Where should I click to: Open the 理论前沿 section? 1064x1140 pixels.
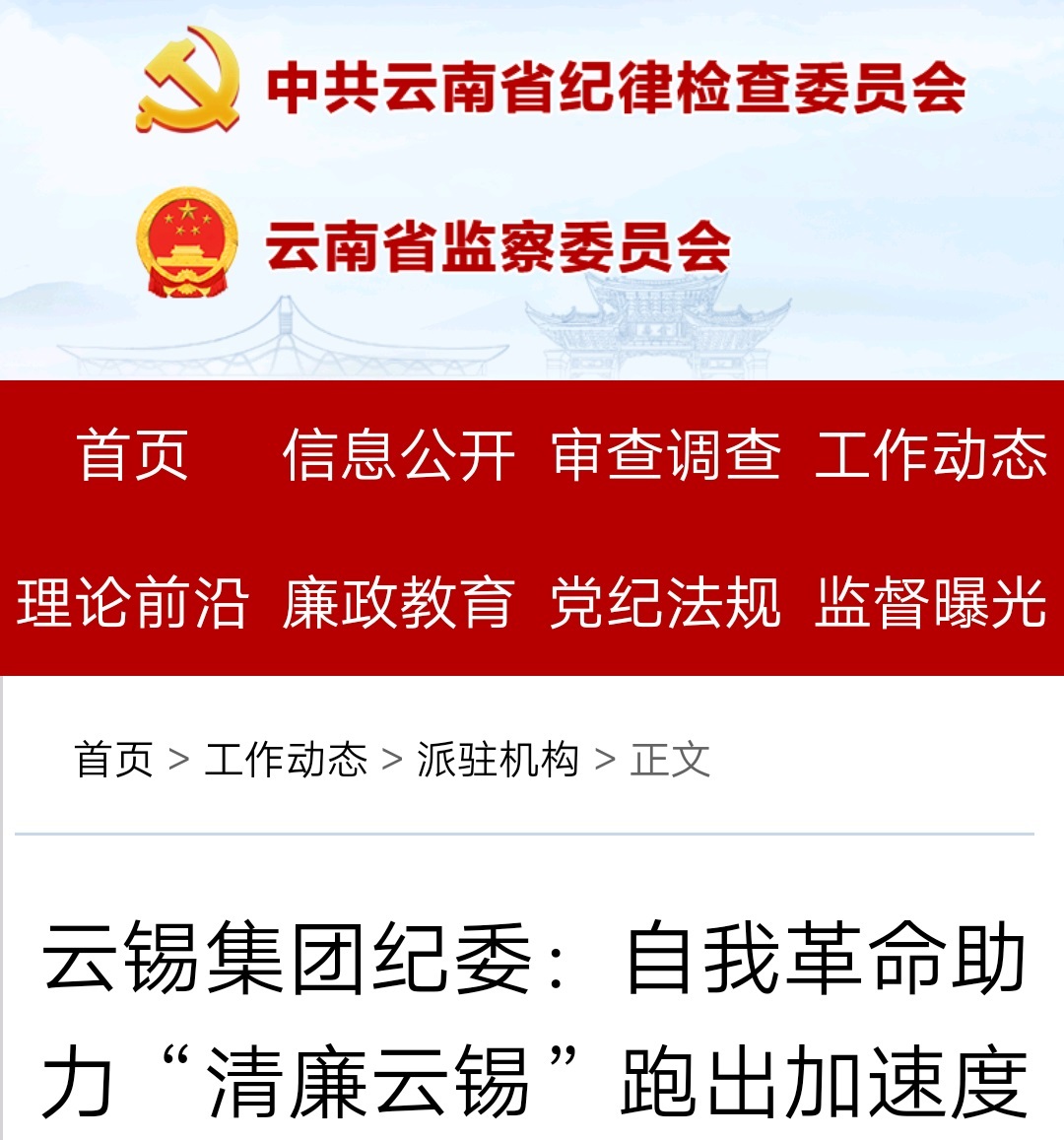click(133, 602)
